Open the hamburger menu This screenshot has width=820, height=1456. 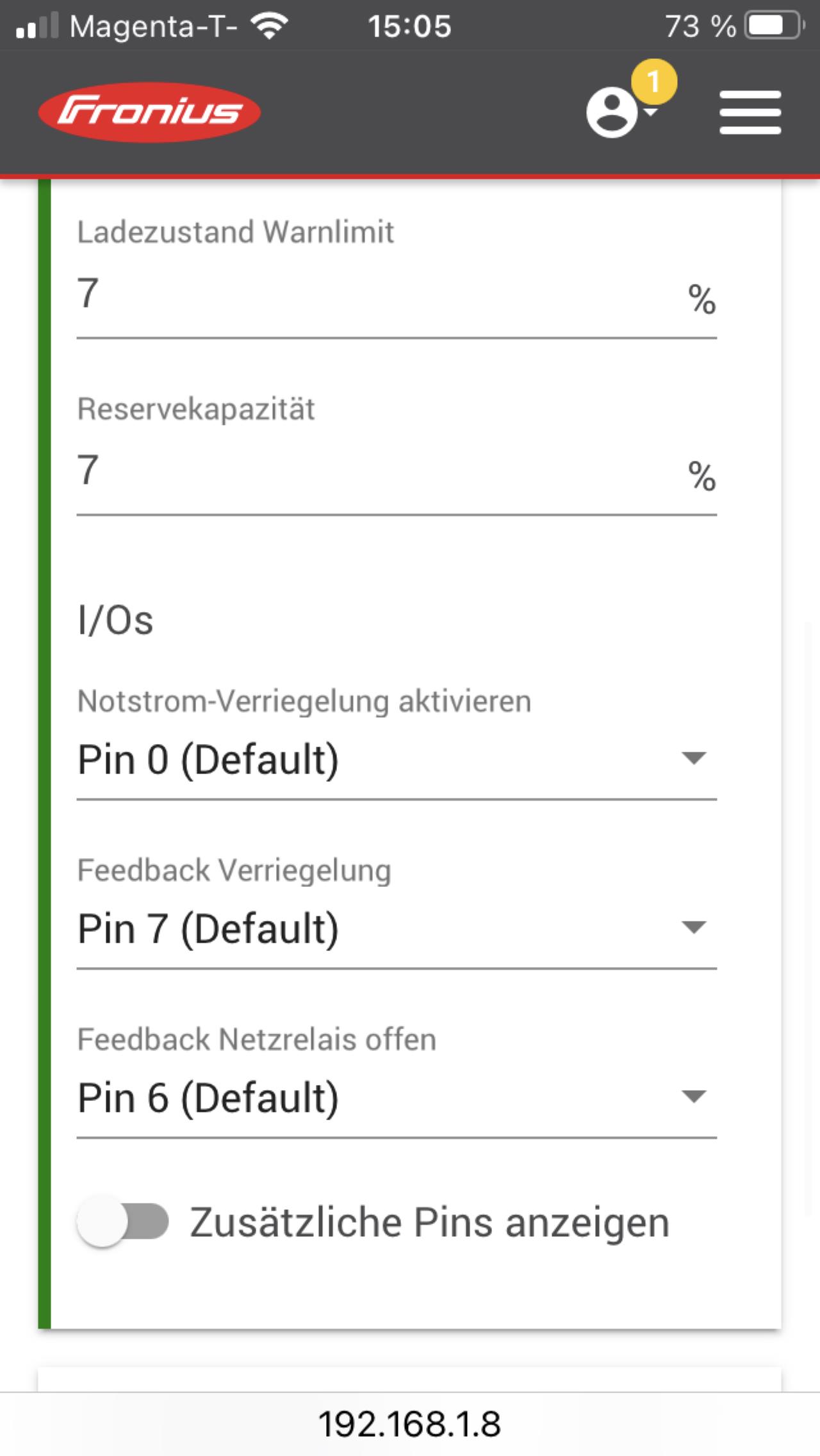tap(750, 113)
